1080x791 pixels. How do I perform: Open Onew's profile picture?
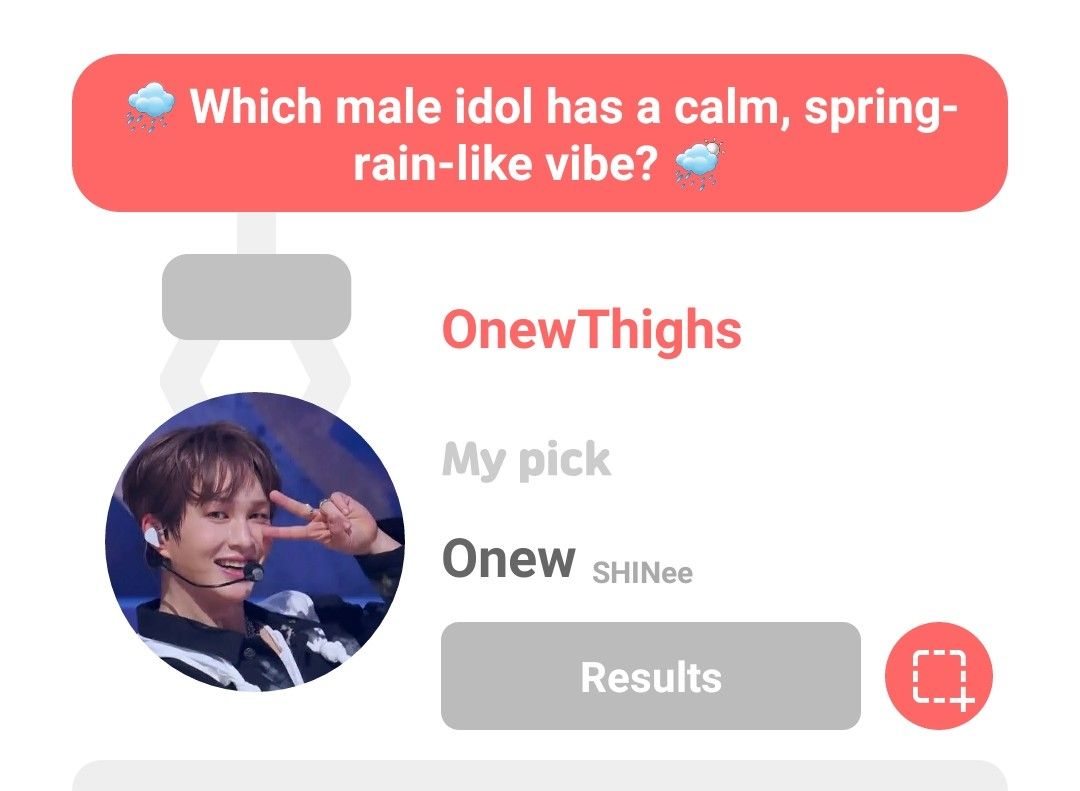(255, 542)
